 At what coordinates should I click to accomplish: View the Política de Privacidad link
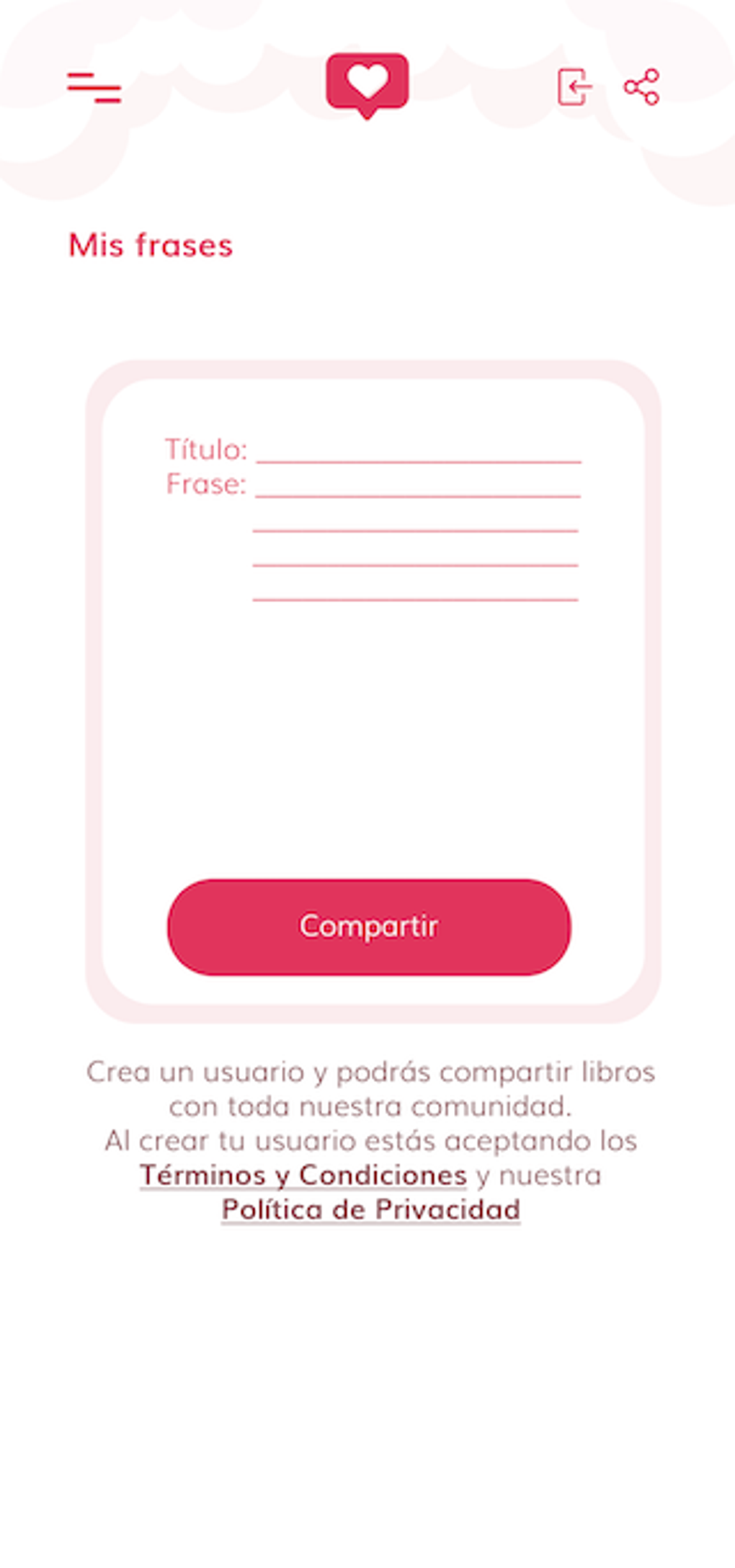(371, 1209)
